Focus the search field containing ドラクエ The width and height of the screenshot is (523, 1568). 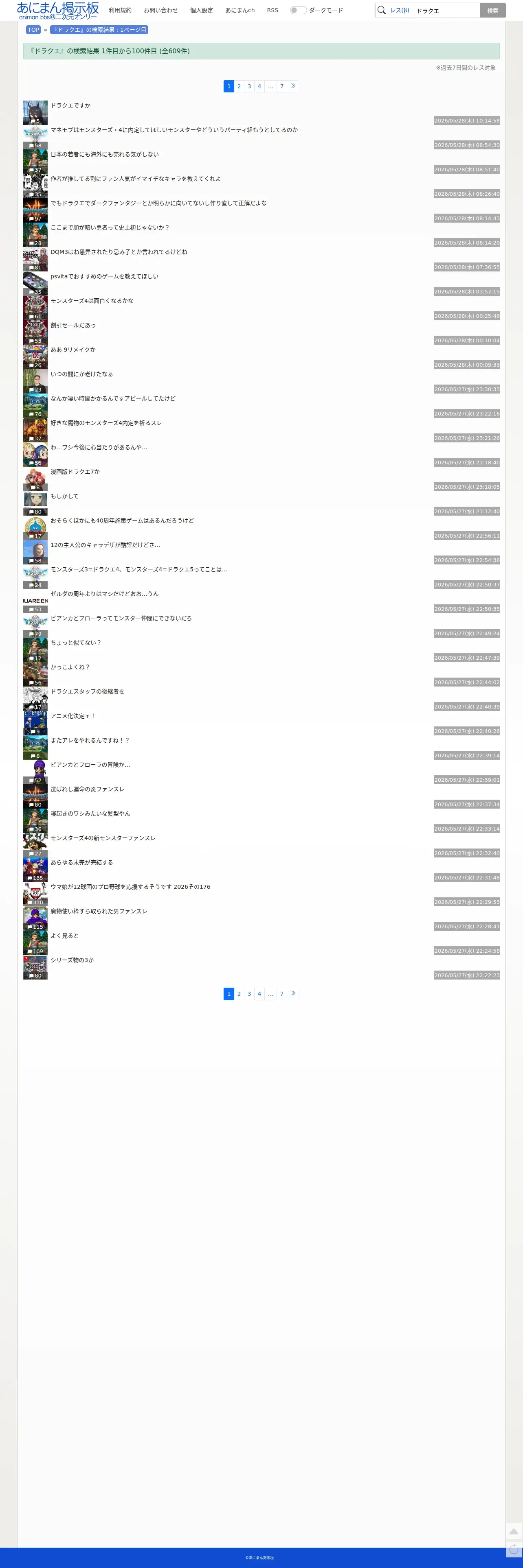click(446, 10)
